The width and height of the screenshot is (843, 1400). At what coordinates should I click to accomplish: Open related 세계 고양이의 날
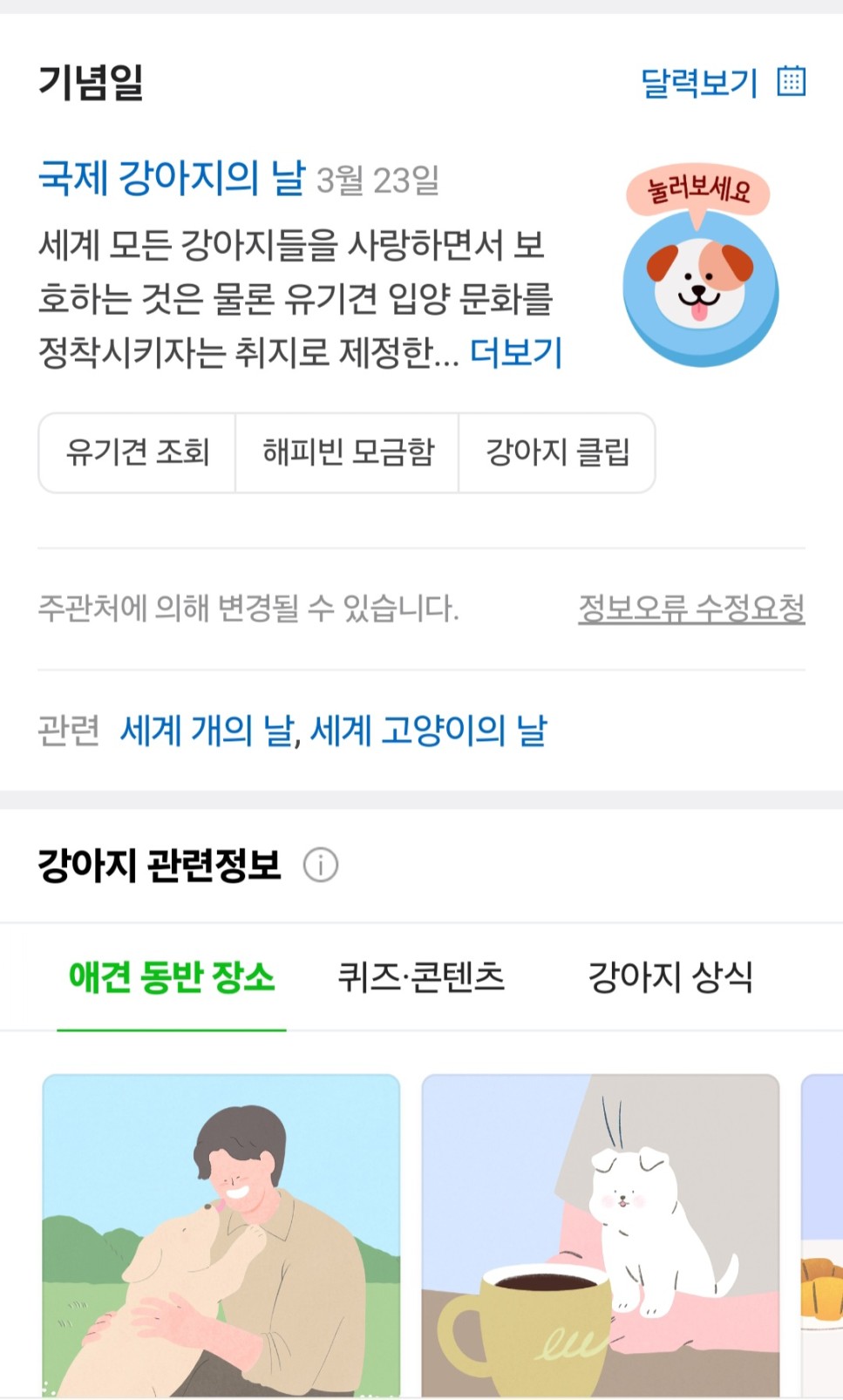click(x=429, y=731)
